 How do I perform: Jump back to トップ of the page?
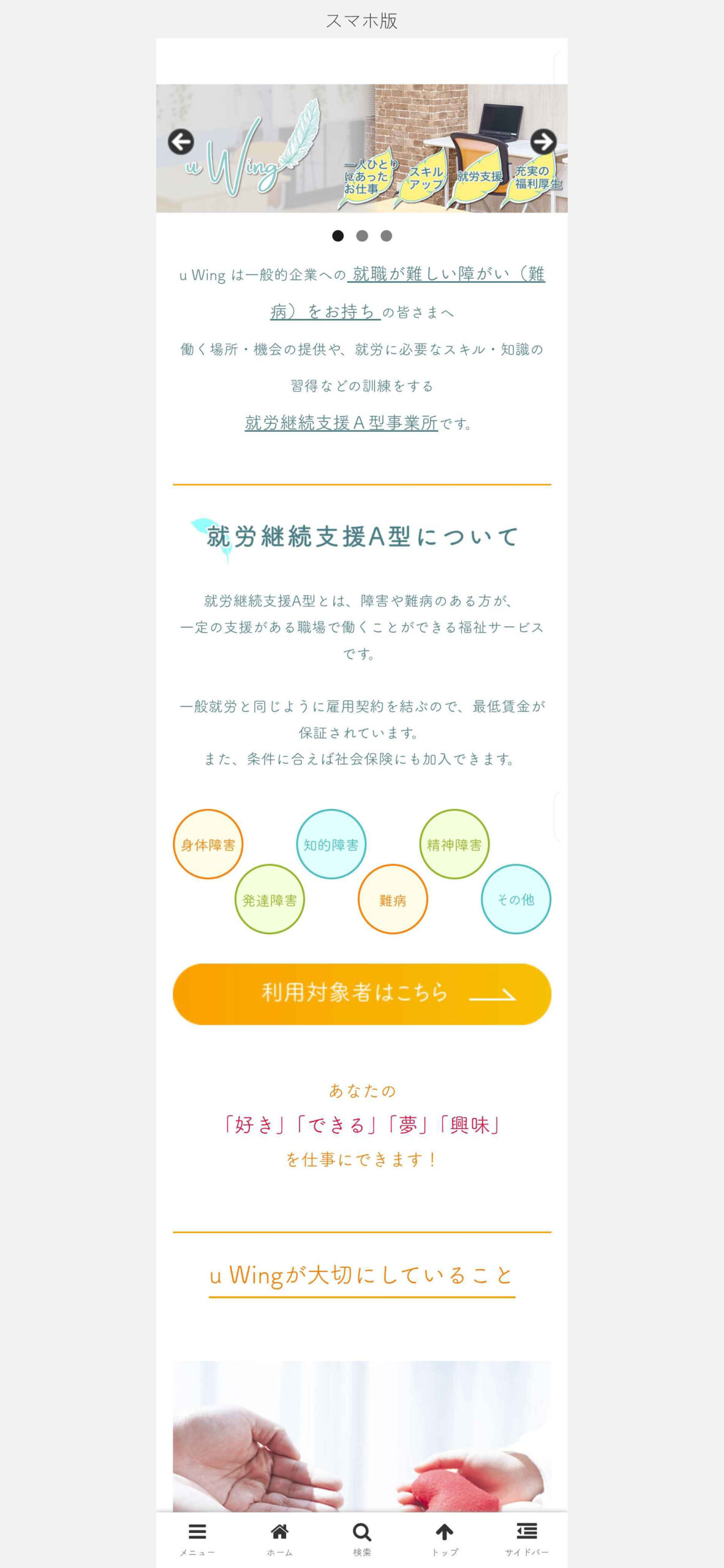point(445,1539)
